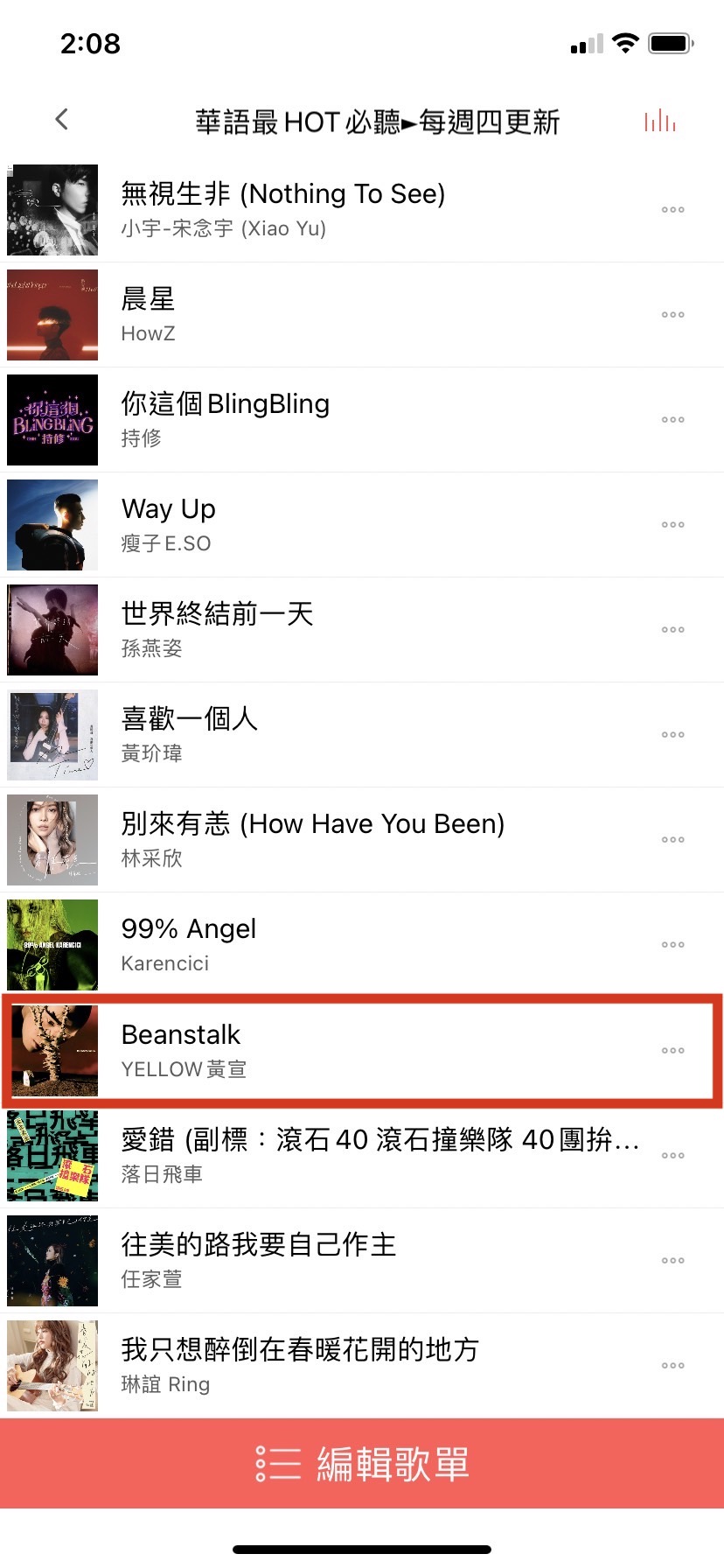This screenshot has height=1568, width=724.
Task: Open more options for Beanstalk
Action: point(672,1050)
